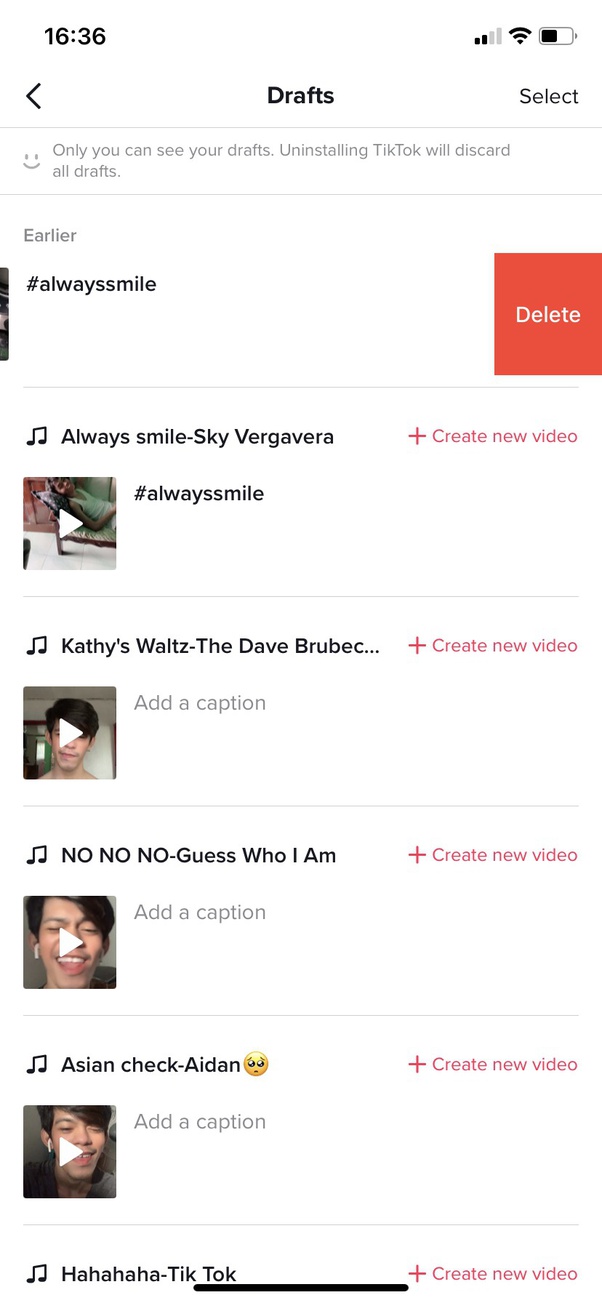Create new video with NO NO NO sound
The height and width of the screenshot is (1303, 602).
pos(493,855)
